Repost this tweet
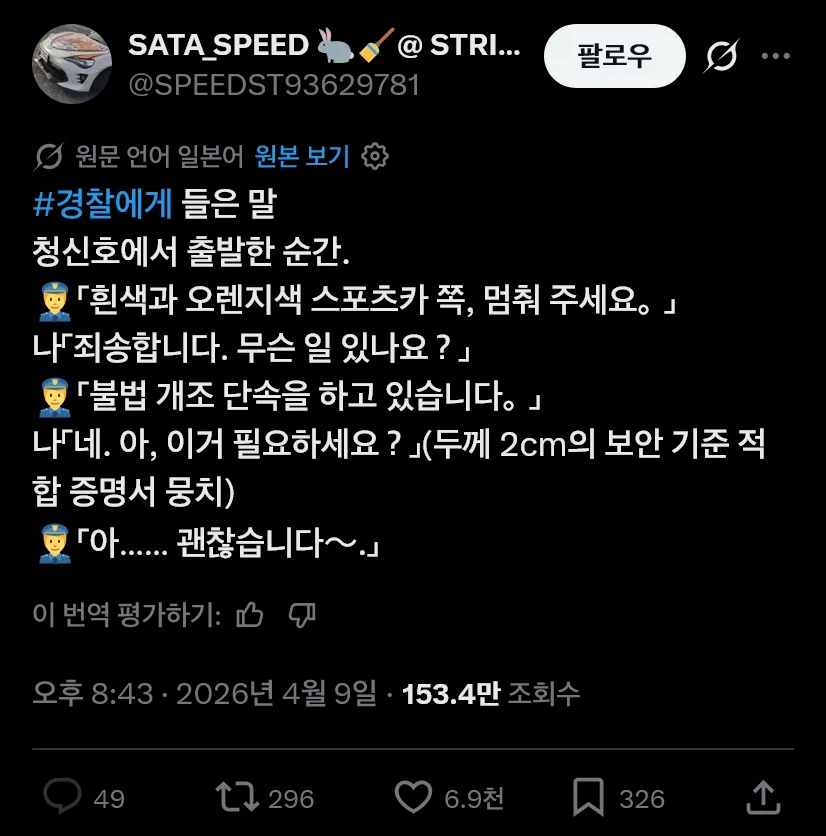Viewport: 826px width, 836px height. point(238,797)
